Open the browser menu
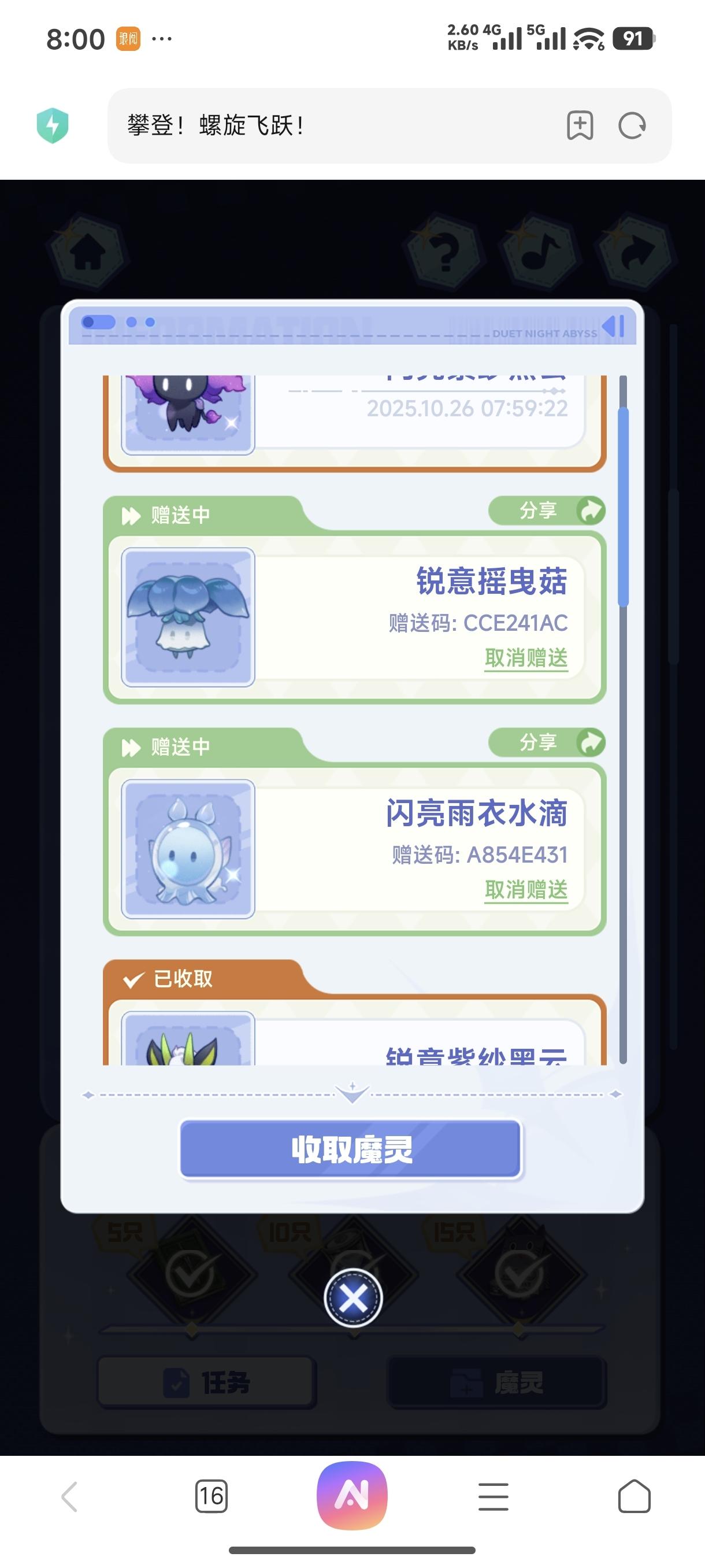The width and height of the screenshot is (705, 1568). click(x=493, y=1496)
